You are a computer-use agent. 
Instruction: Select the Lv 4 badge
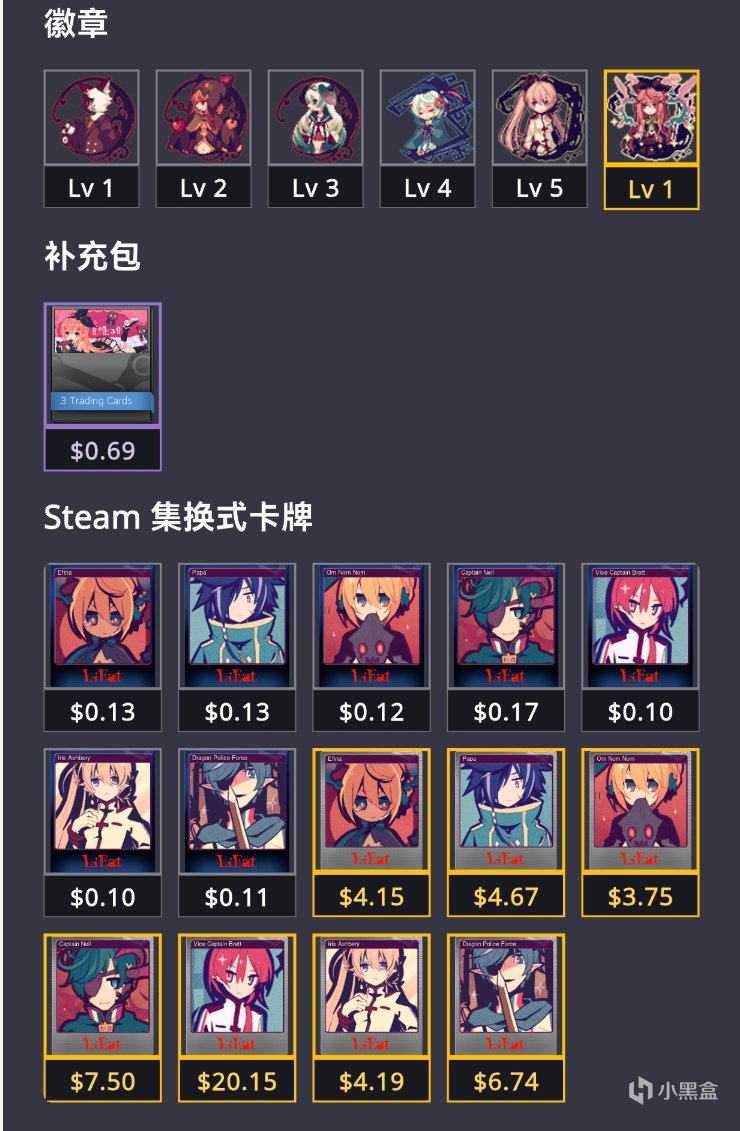click(427, 138)
